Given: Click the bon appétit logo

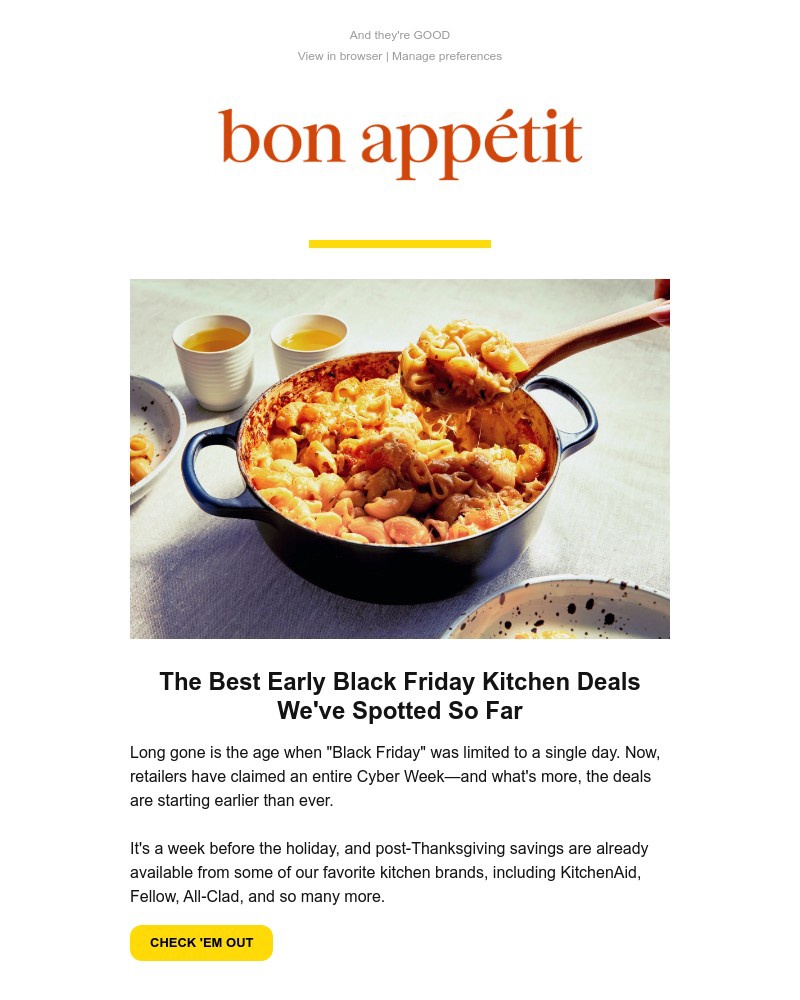Looking at the screenshot, I should point(400,140).
